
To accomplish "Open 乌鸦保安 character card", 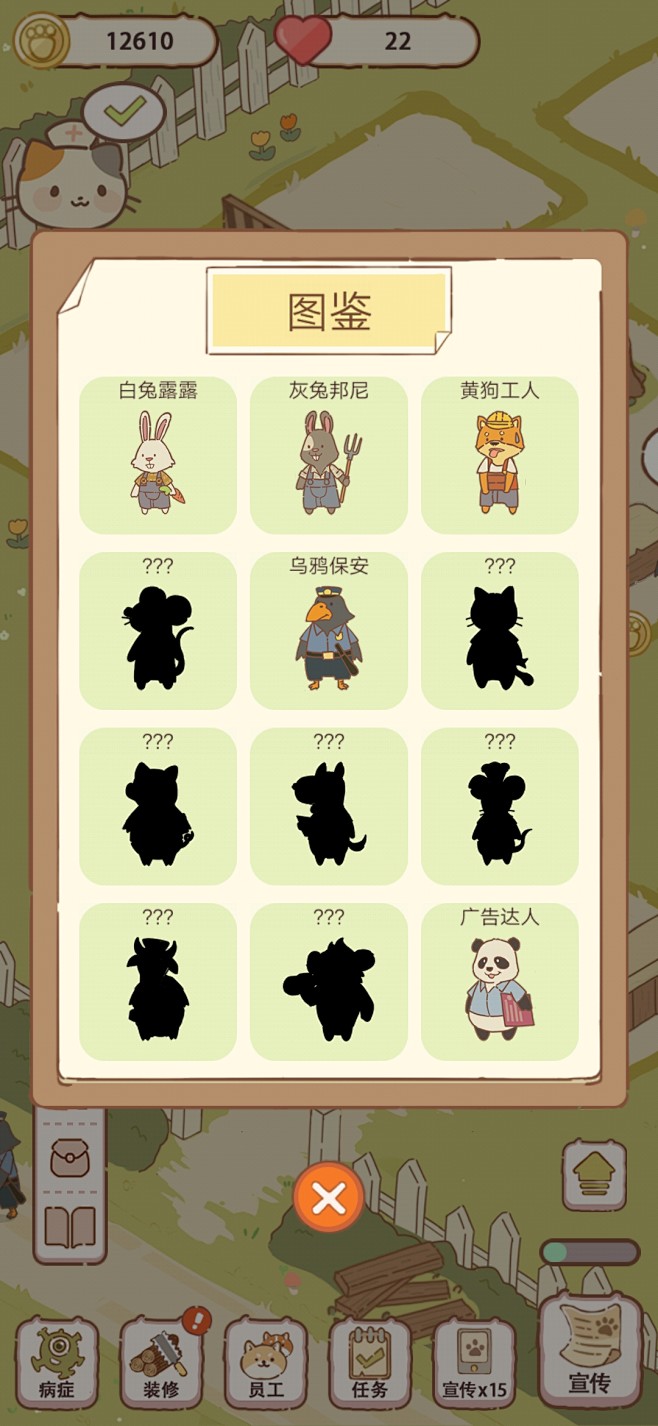I will [x=329, y=631].
